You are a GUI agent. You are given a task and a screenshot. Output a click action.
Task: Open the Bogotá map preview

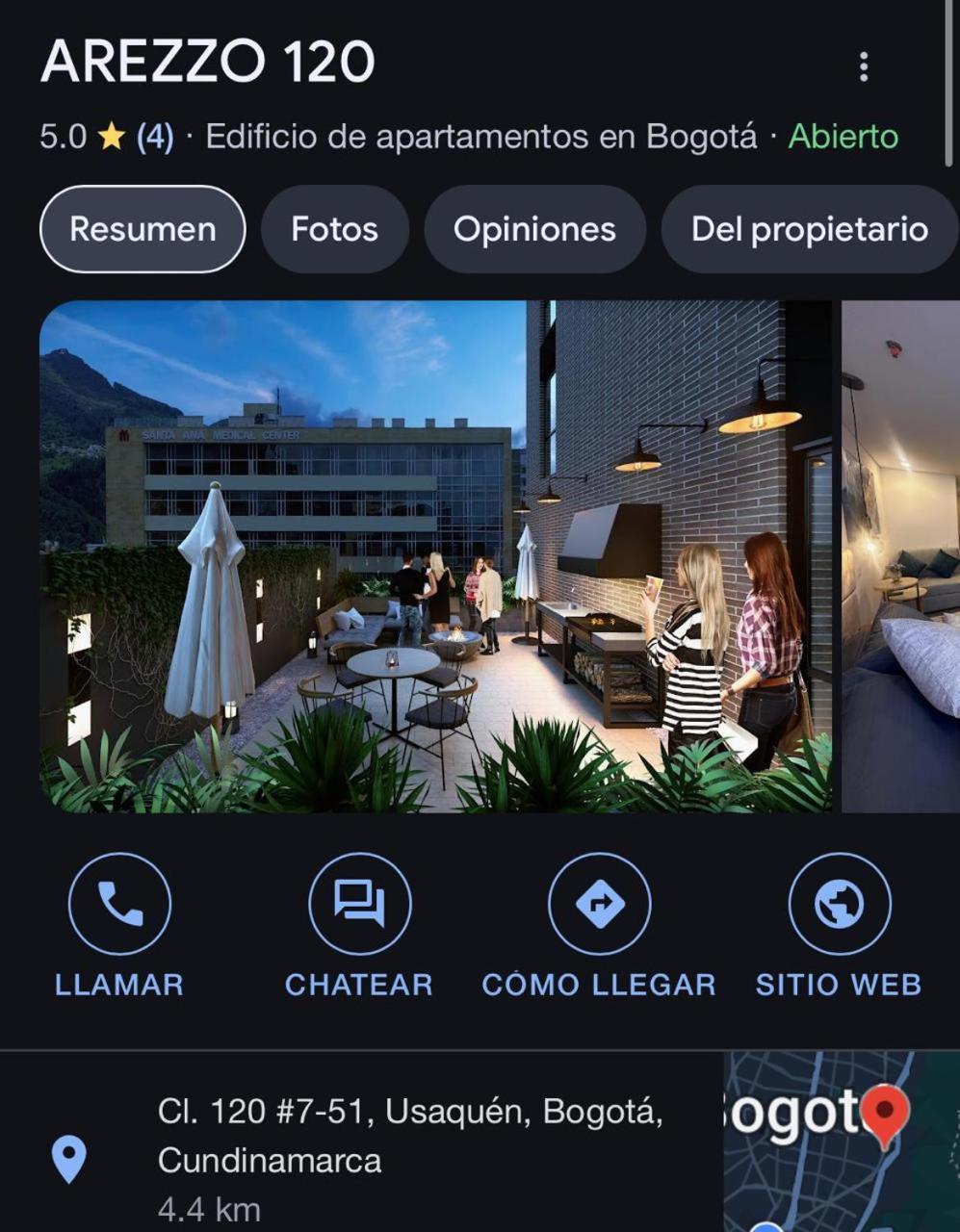[x=841, y=1141]
